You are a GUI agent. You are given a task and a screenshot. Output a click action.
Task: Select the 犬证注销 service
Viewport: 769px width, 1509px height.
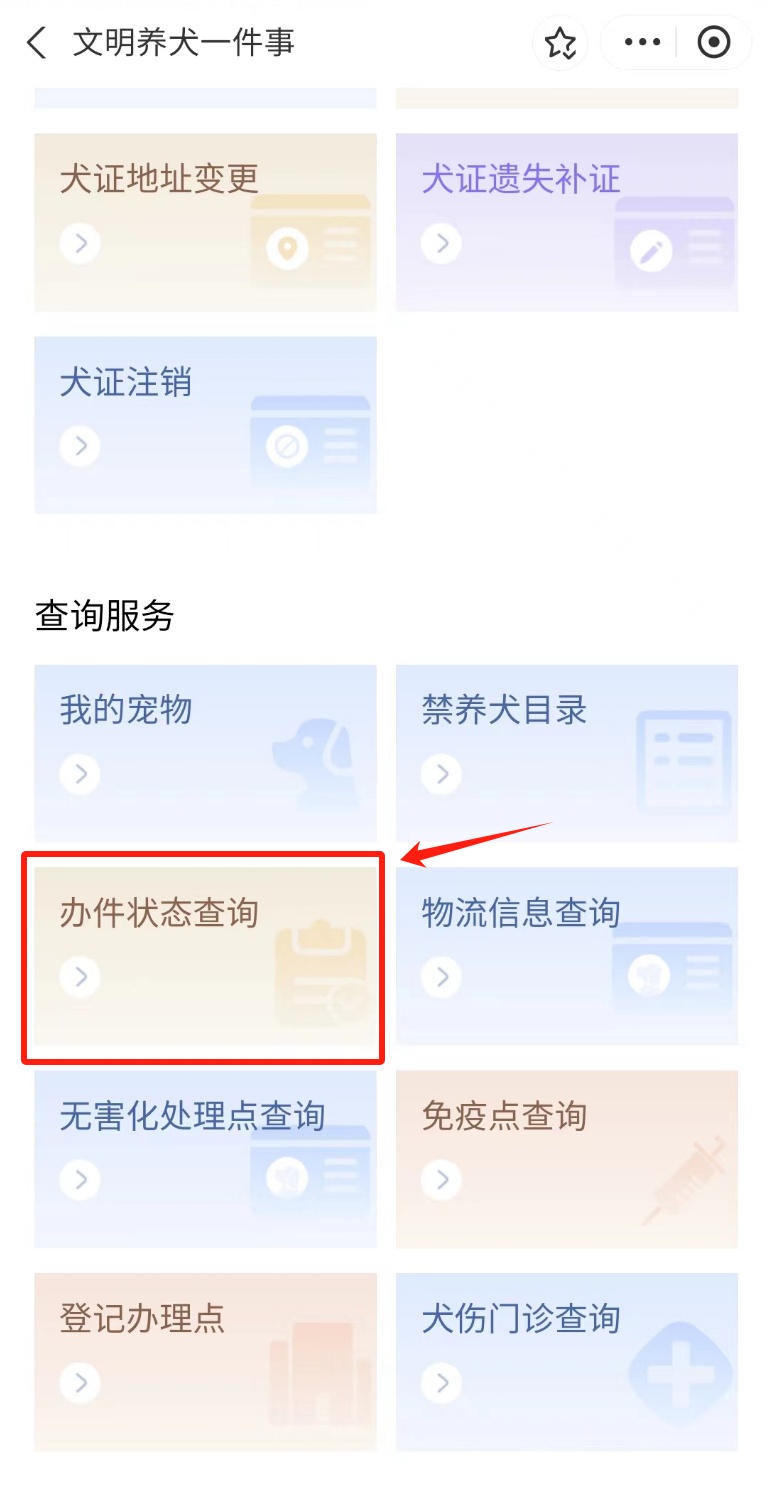[206, 425]
